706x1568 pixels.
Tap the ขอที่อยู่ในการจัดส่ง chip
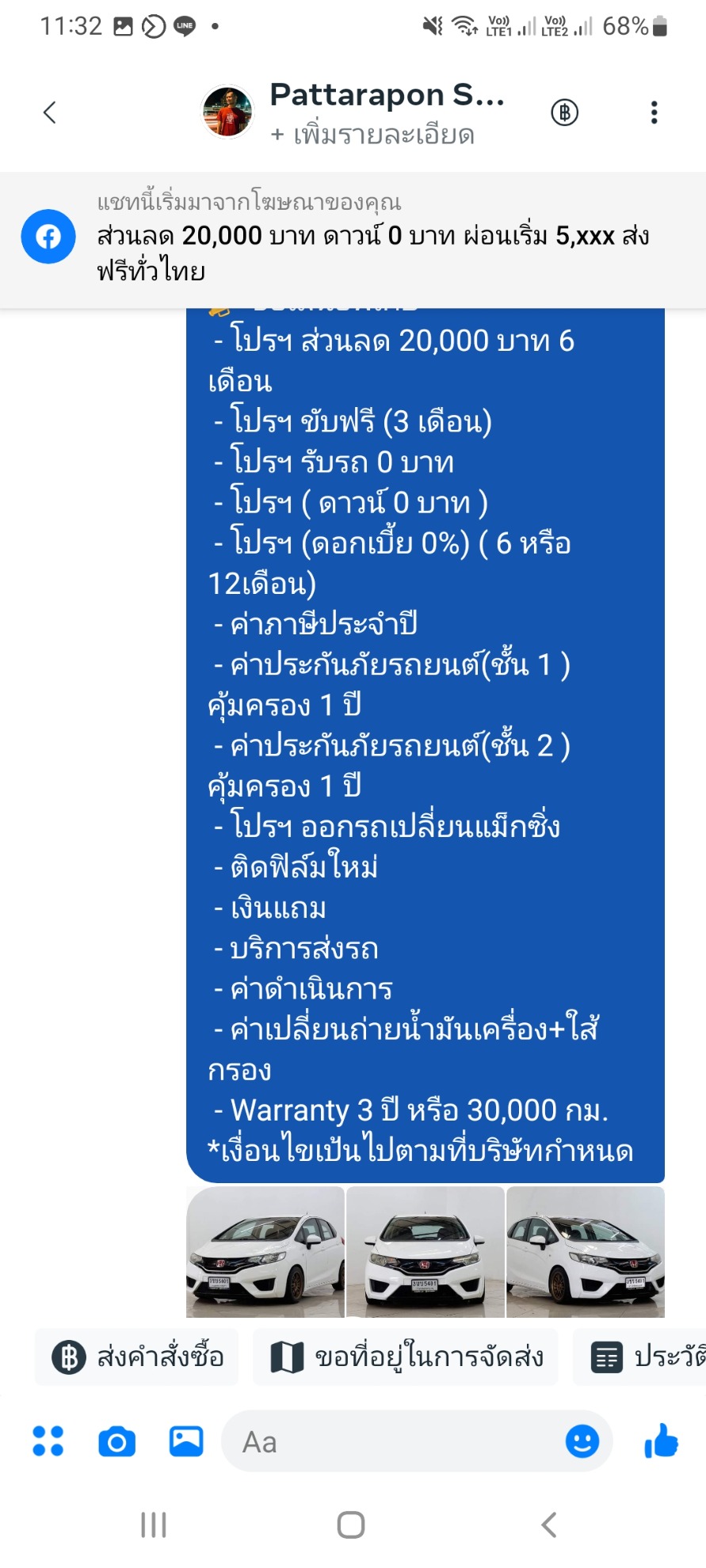click(406, 1357)
